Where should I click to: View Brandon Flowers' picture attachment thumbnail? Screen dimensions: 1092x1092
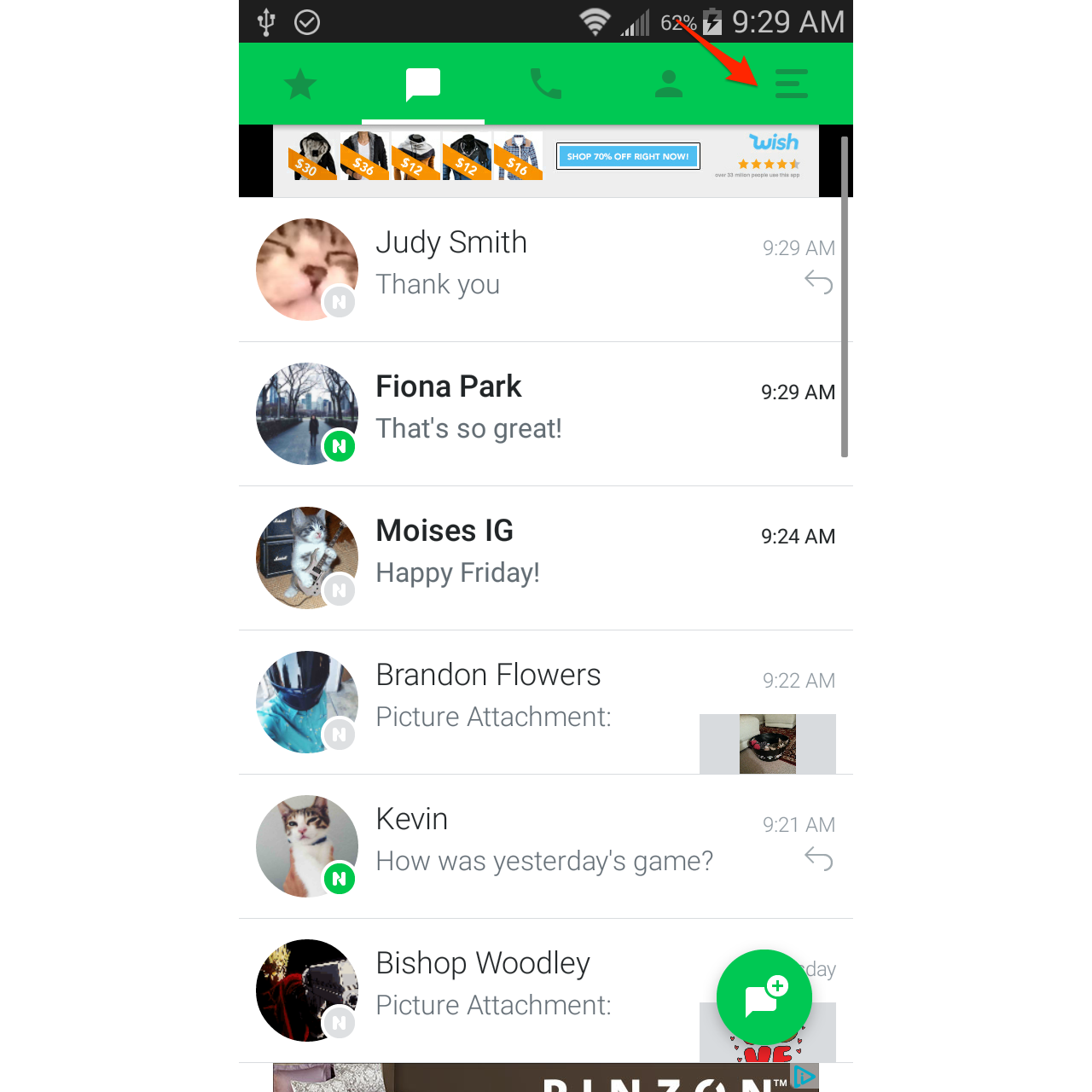(x=767, y=744)
